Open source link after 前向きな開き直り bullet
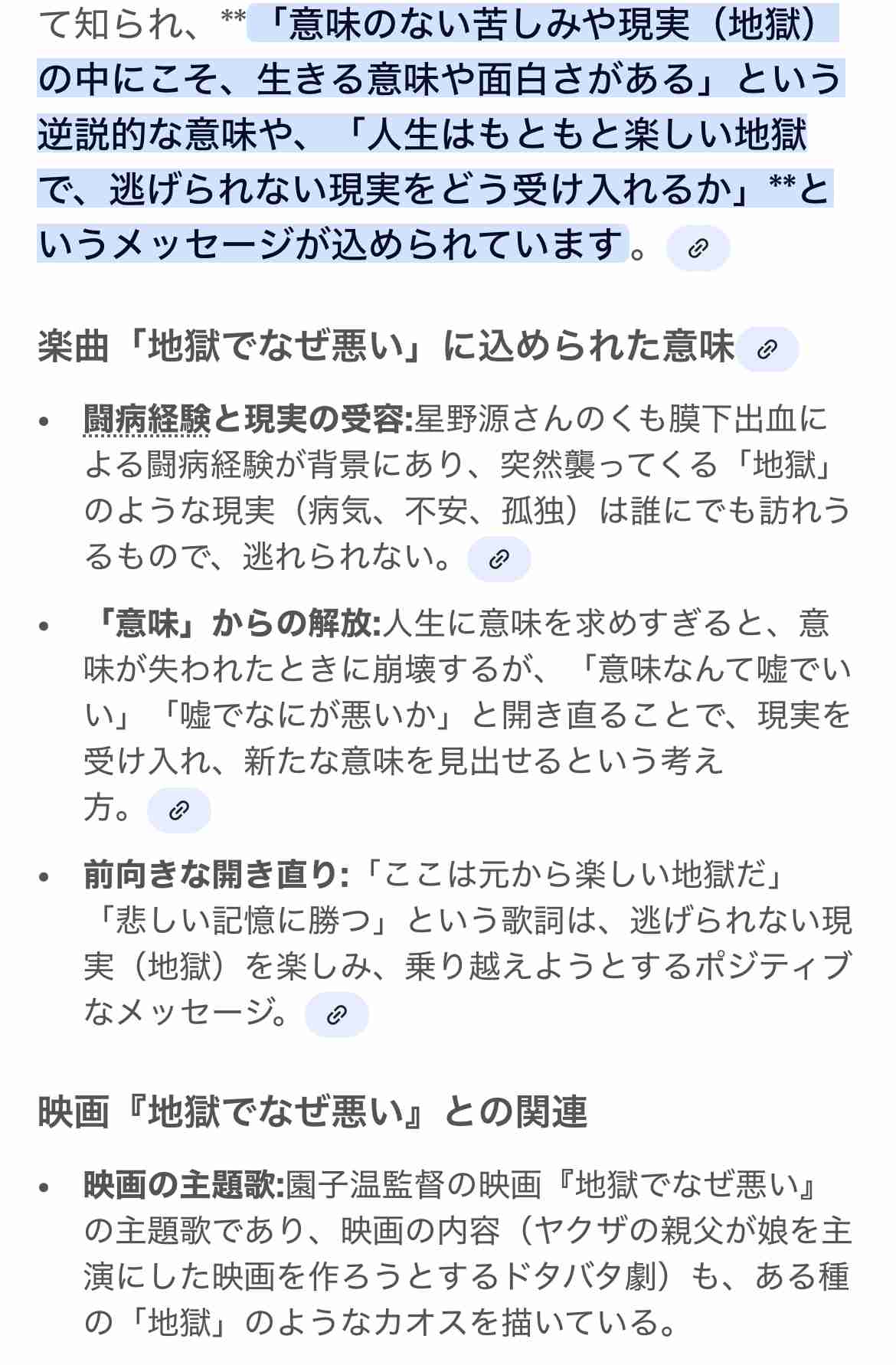Image resolution: width=896 pixels, height=1365 pixels. (337, 1015)
